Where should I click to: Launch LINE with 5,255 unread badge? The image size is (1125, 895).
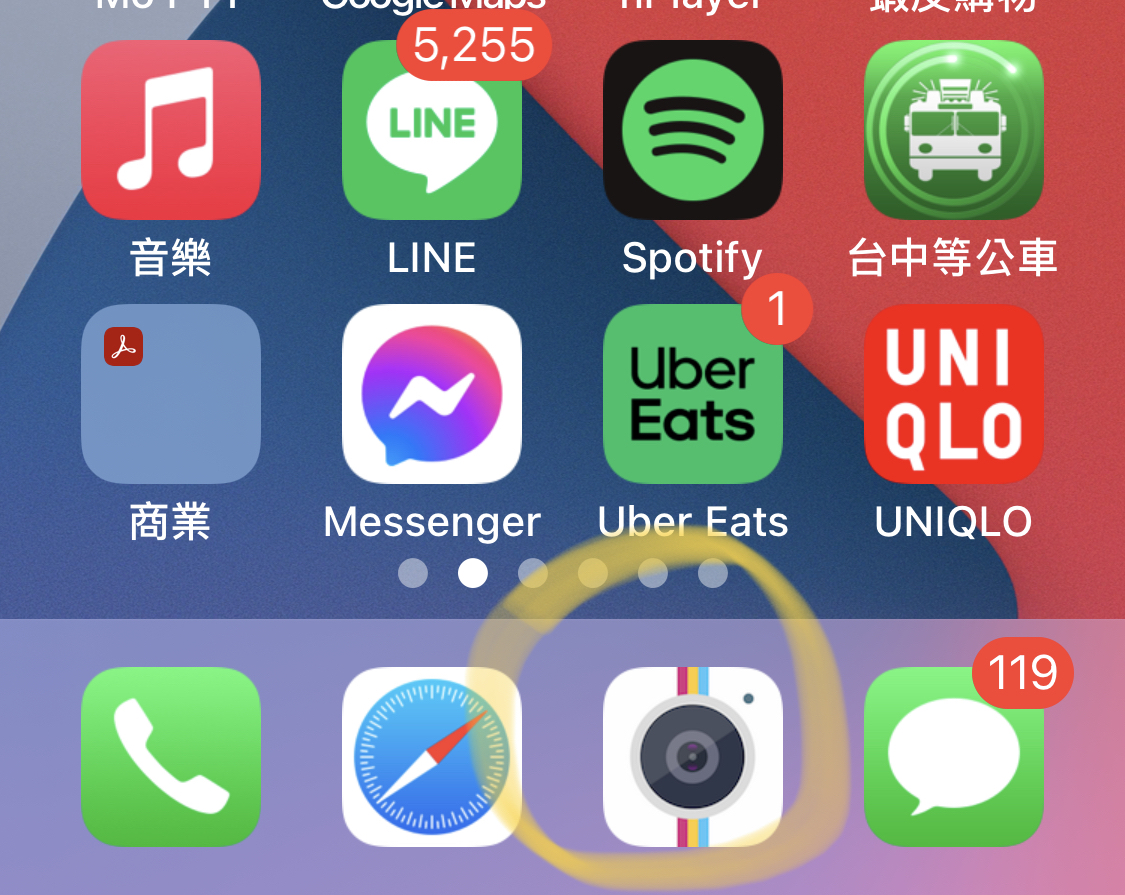point(432,130)
